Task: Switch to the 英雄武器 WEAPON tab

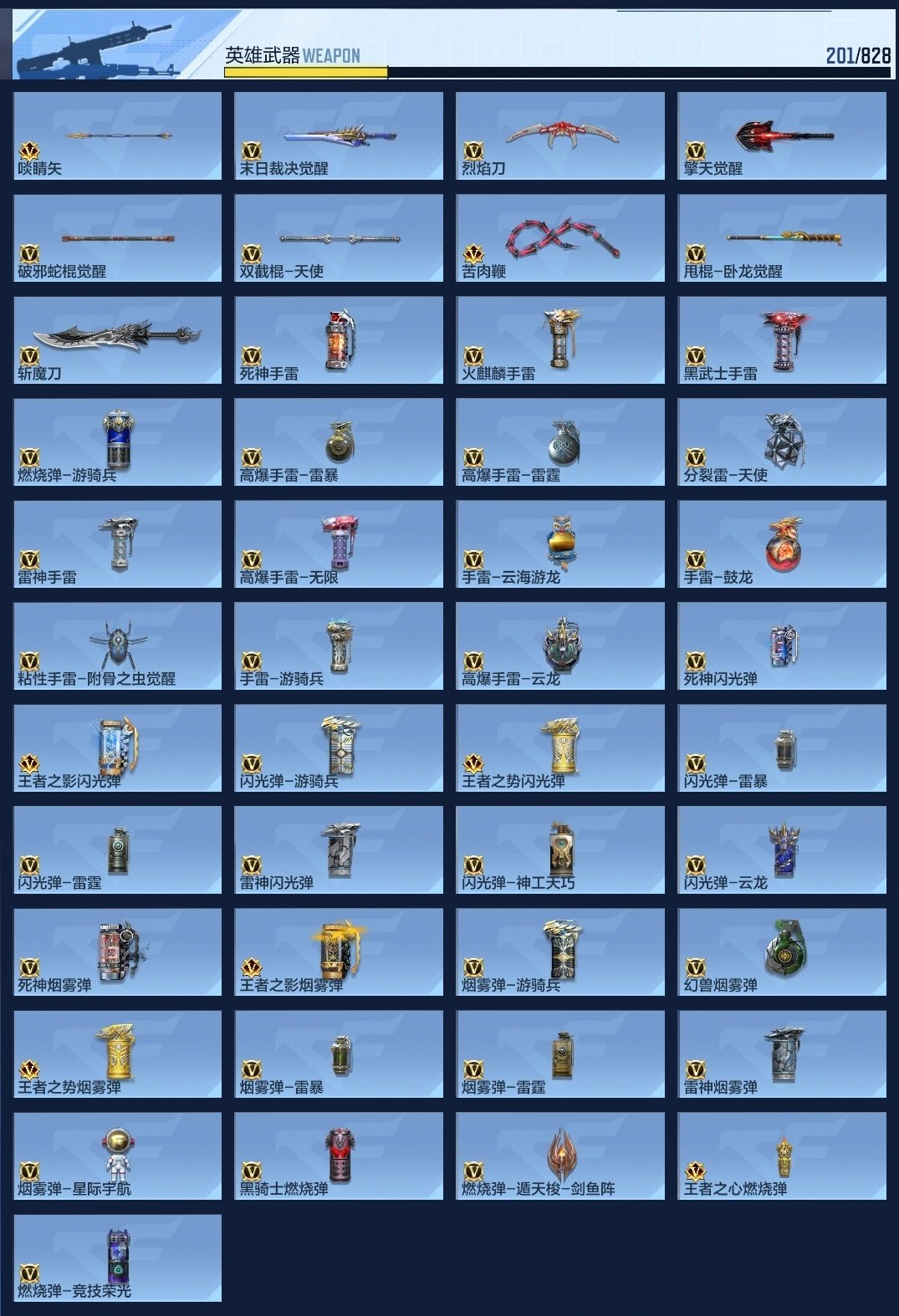Action: click(x=294, y=53)
